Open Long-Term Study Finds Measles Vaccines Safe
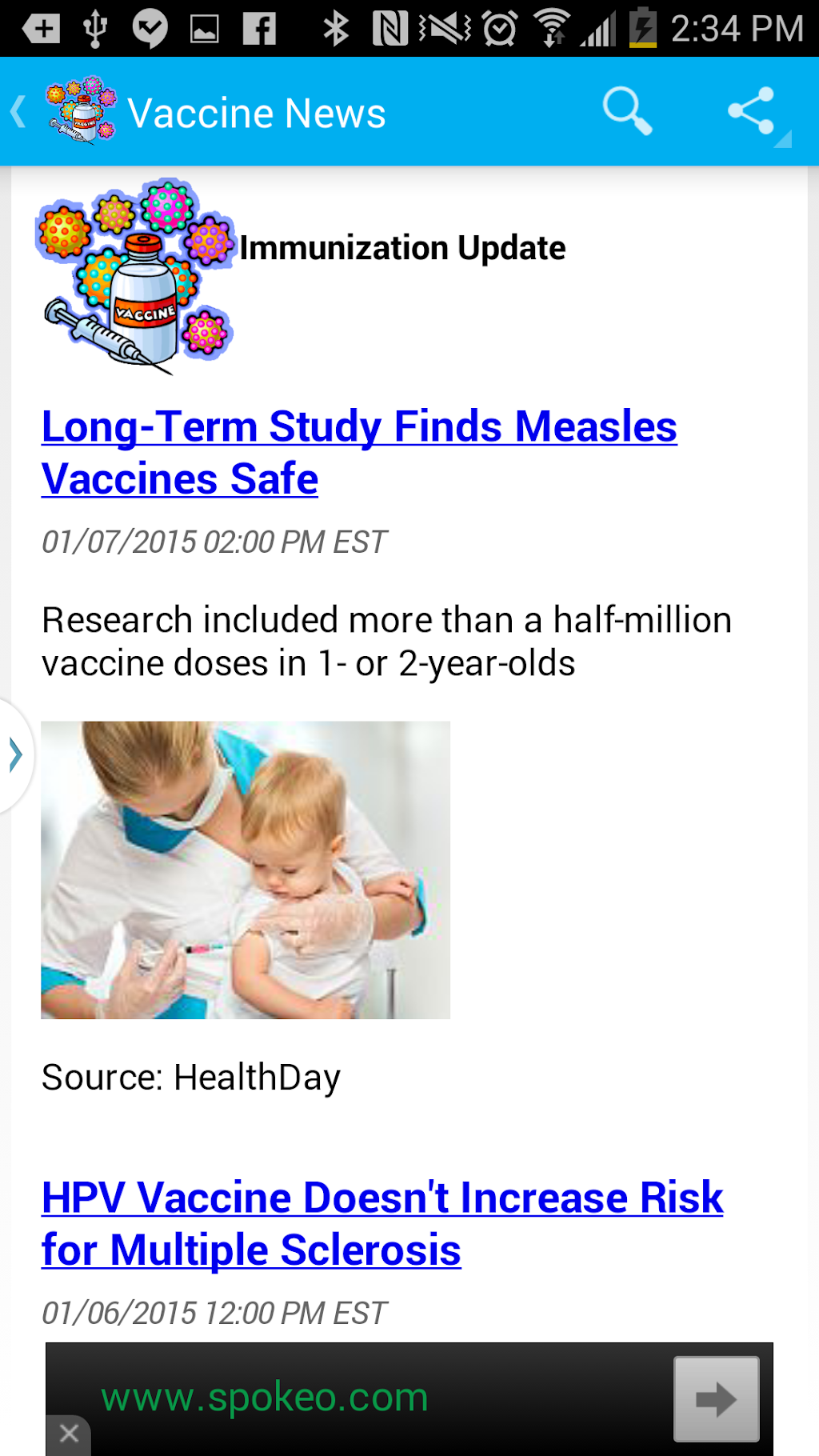Viewport: 819px width, 1456px height. click(359, 452)
